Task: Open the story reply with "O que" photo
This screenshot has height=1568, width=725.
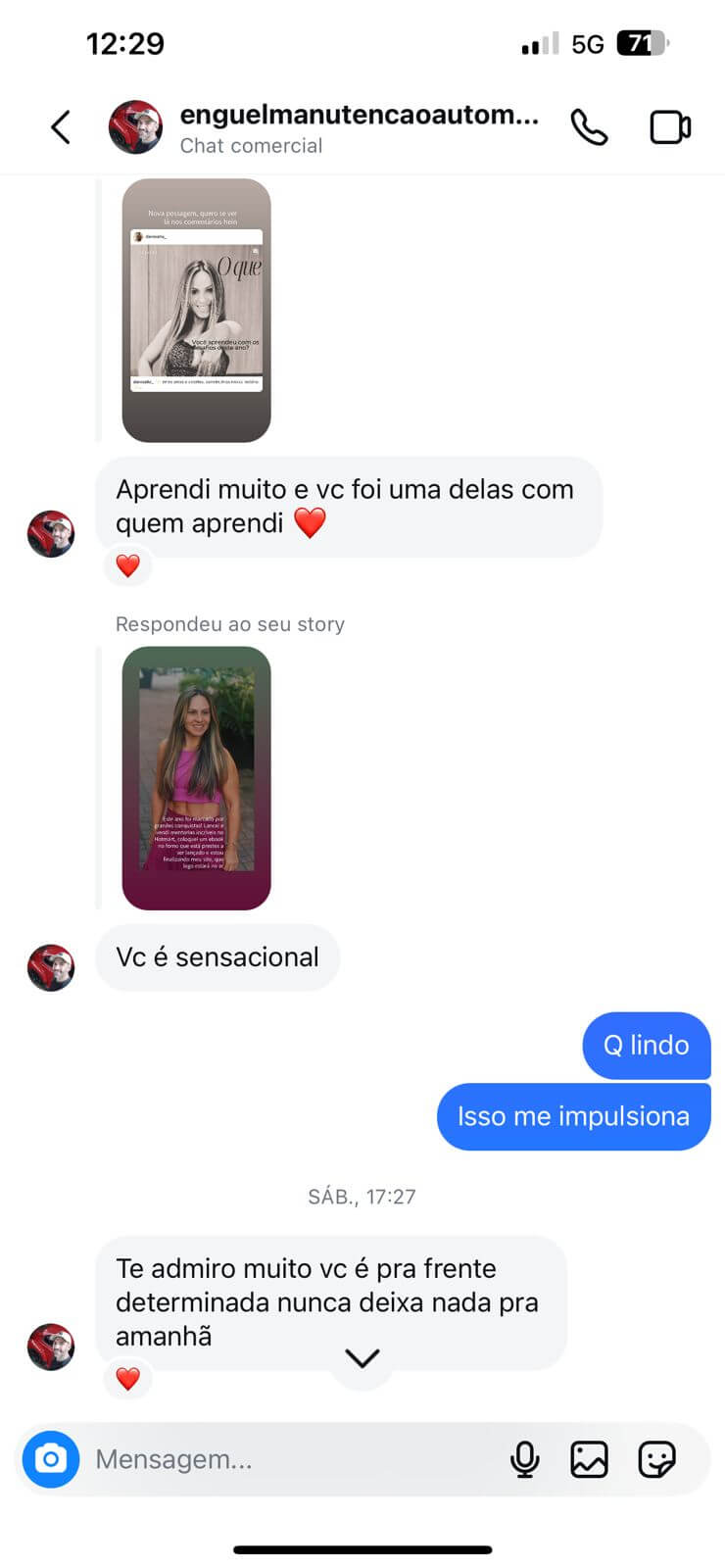Action: click(x=196, y=311)
